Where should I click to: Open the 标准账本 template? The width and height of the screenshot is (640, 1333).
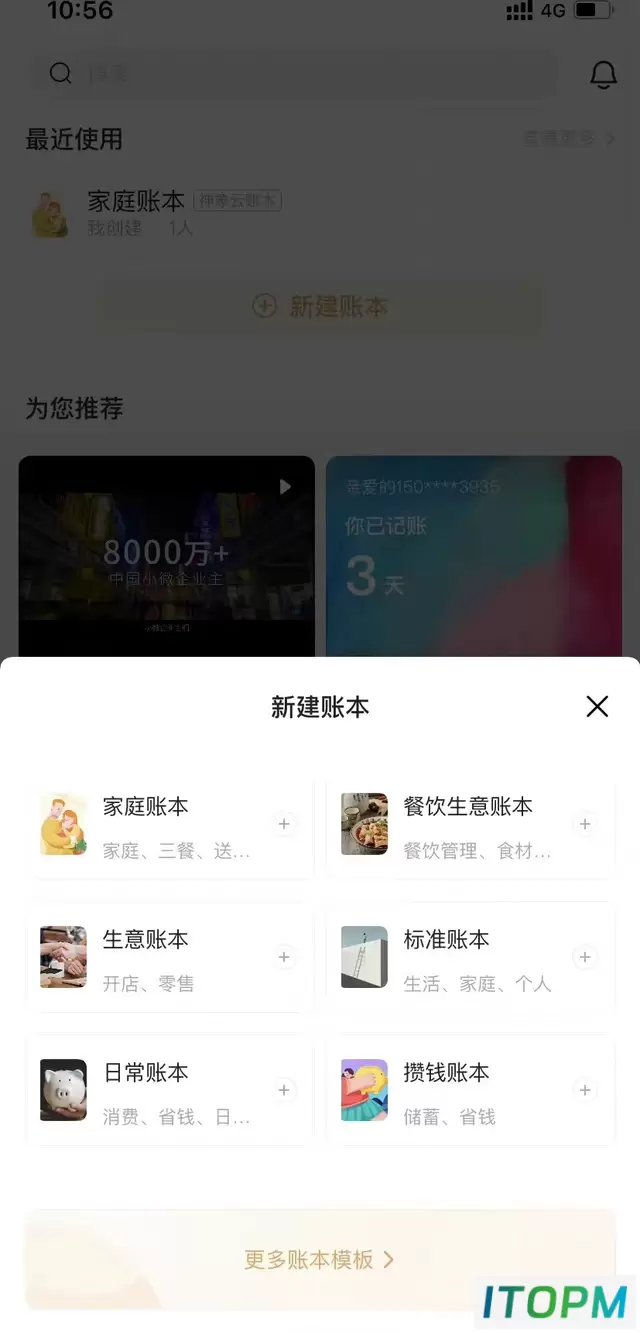click(470, 958)
